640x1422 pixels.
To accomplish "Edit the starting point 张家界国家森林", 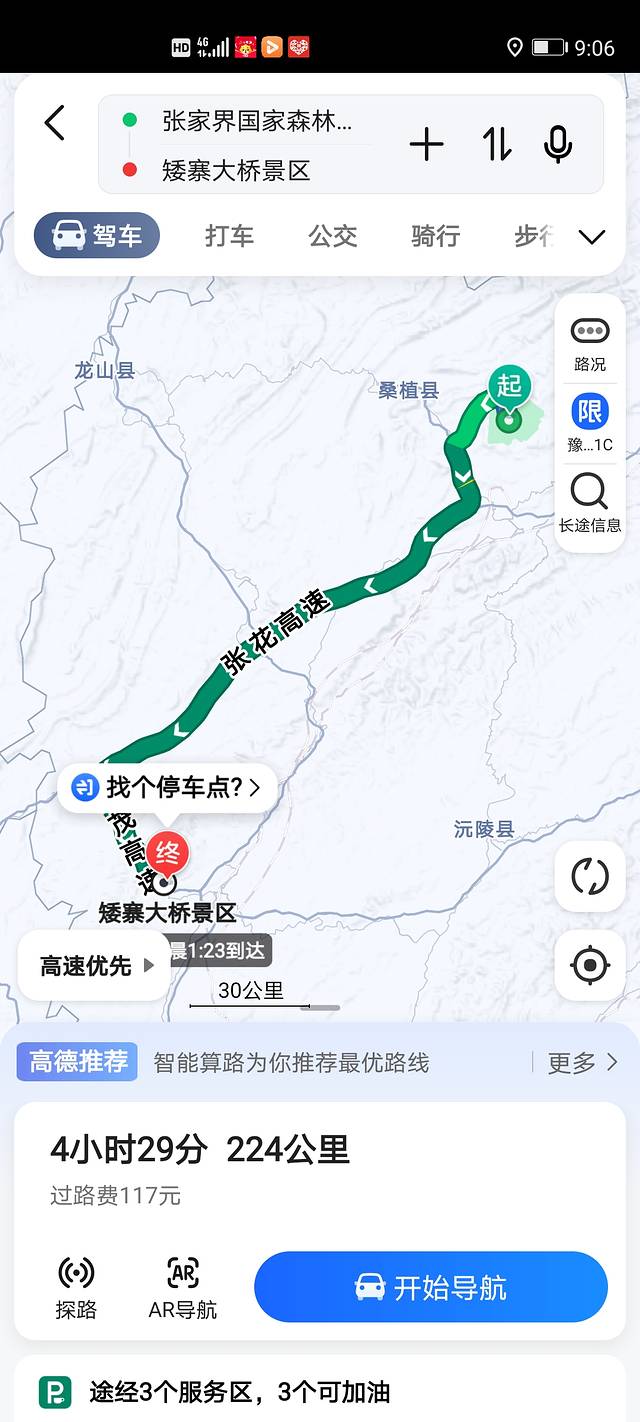I will pyautogui.click(x=257, y=122).
